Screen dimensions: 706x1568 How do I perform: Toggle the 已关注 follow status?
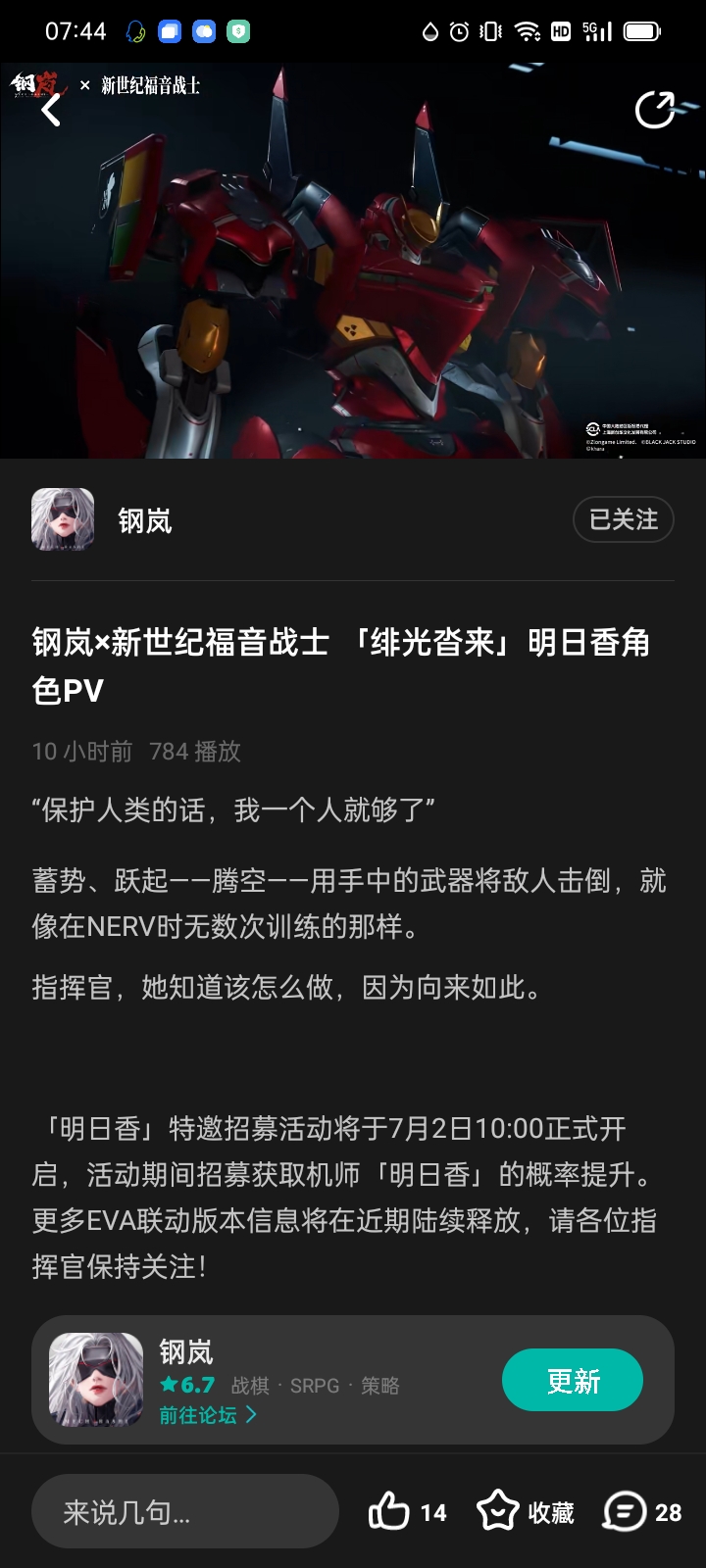pos(623,519)
